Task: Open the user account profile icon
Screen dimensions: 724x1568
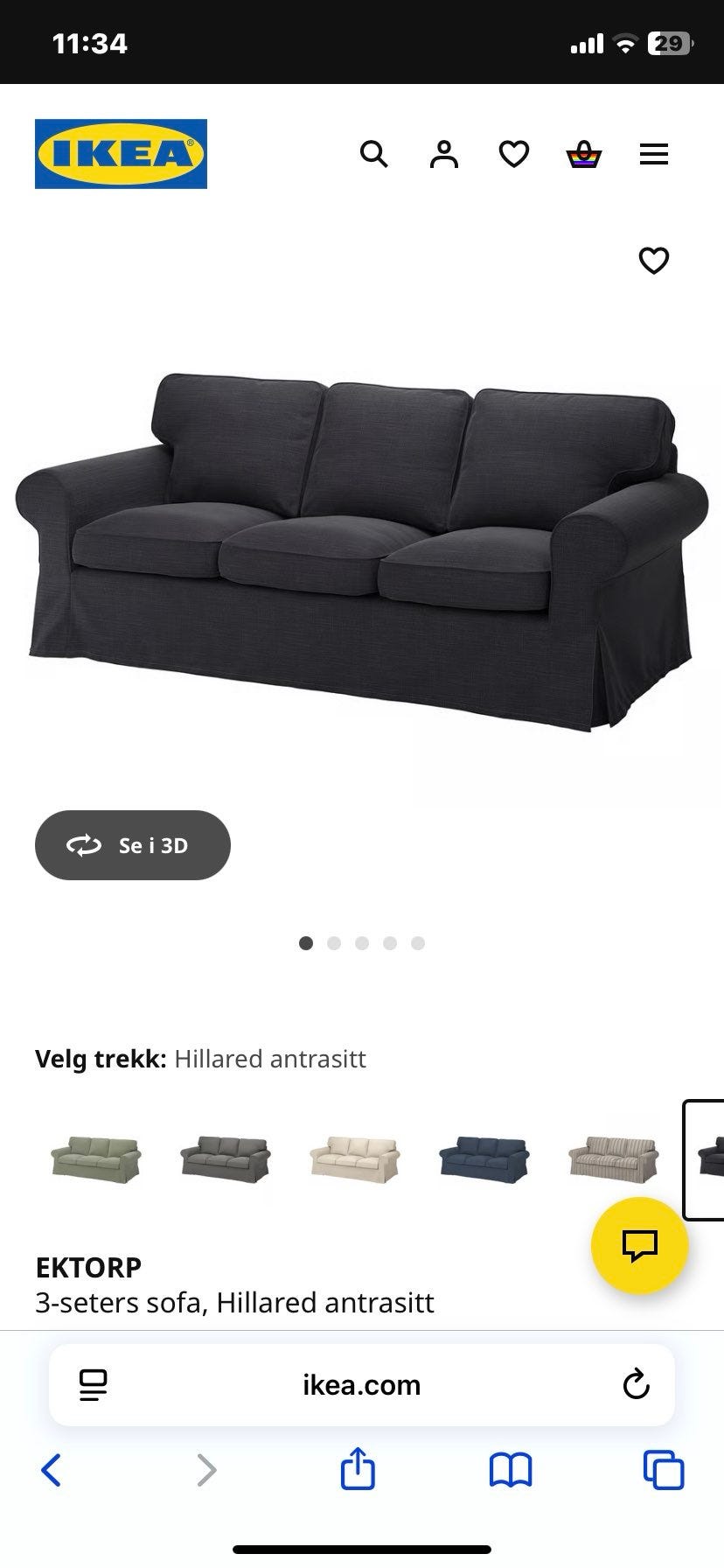Action: 444,155
